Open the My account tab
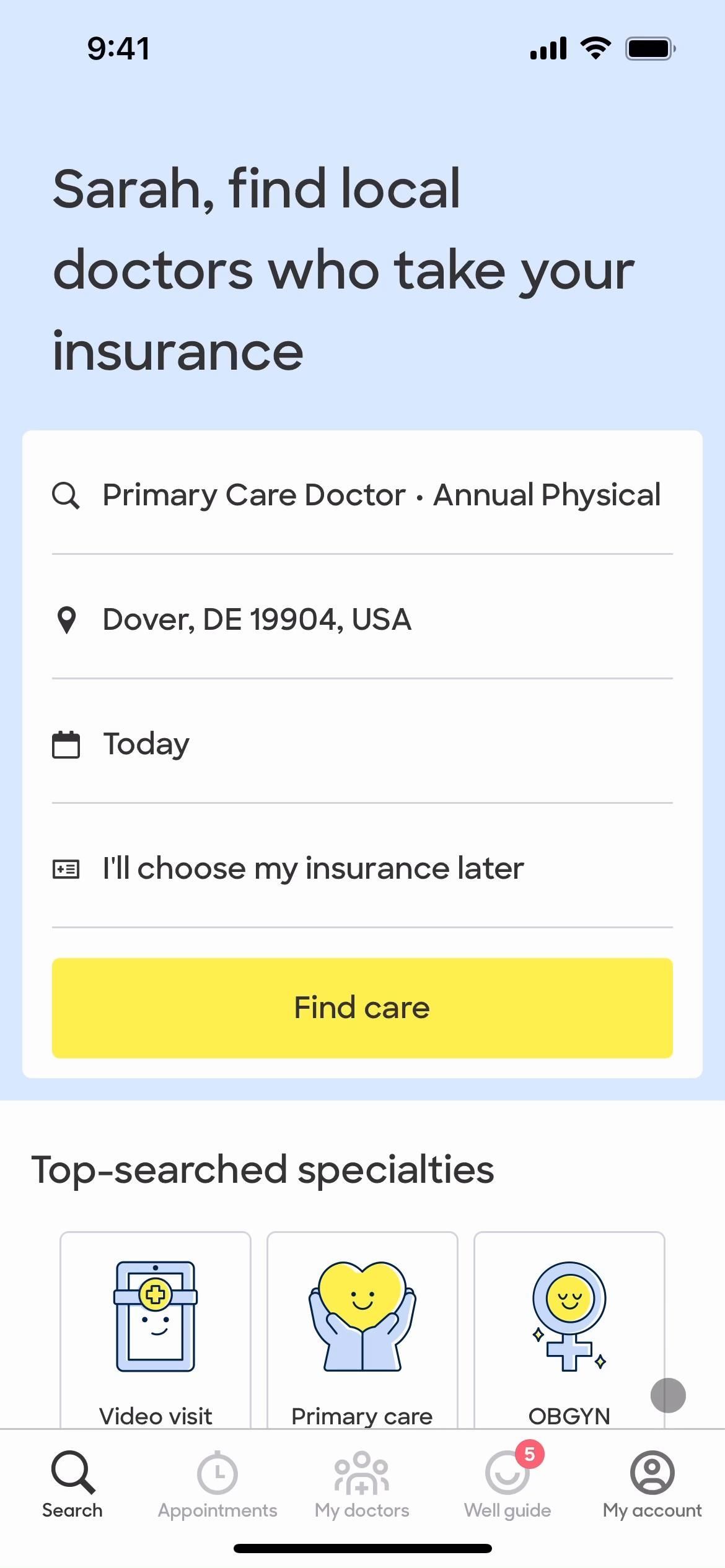This screenshot has width=725, height=1568. pyautogui.click(x=652, y=1485)
